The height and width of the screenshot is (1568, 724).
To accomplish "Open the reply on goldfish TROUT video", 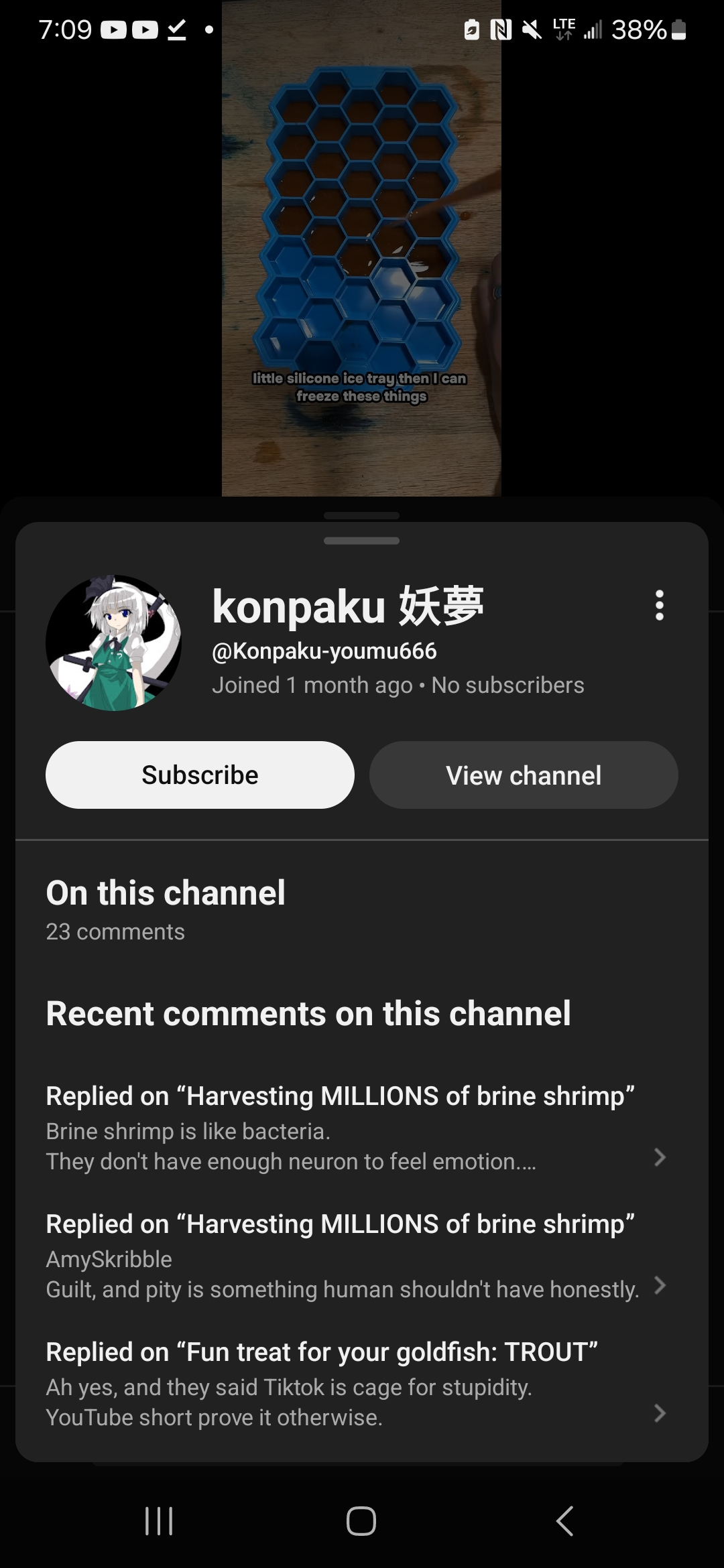I will pyautogui.click(x=355, y=1384).
